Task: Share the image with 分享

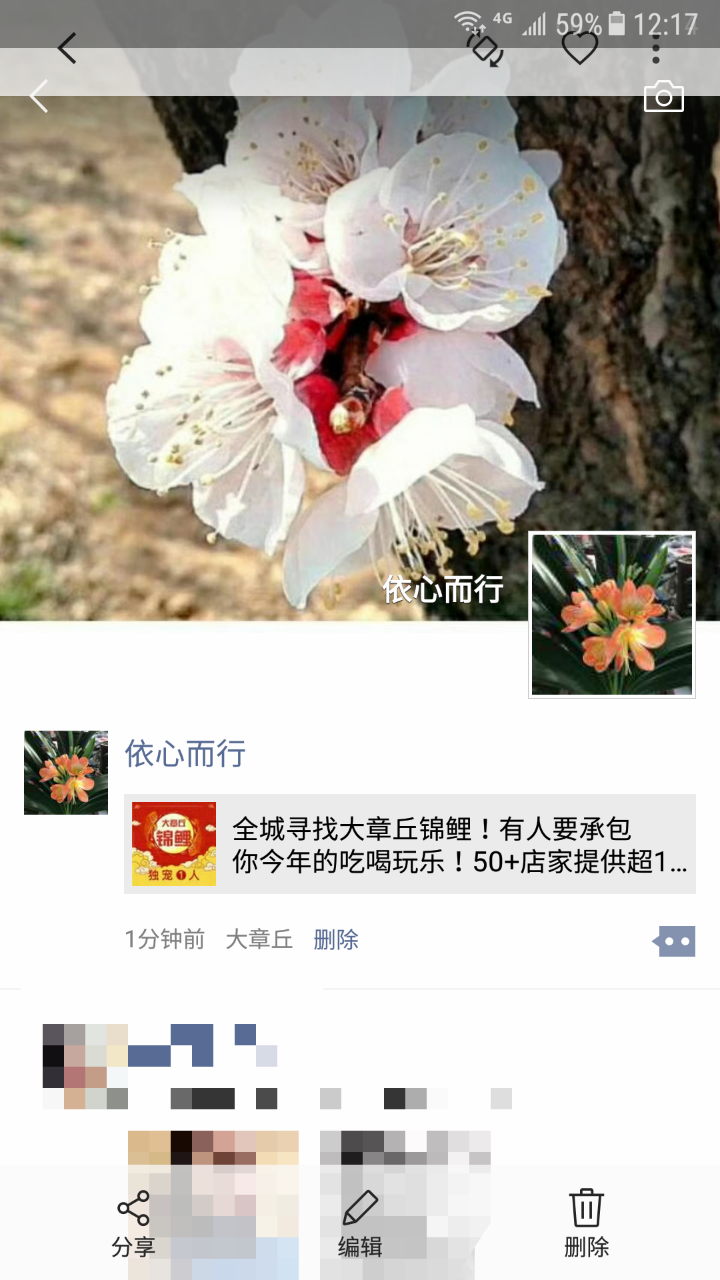Action: pyautogui.click(x=133, y=1223)
